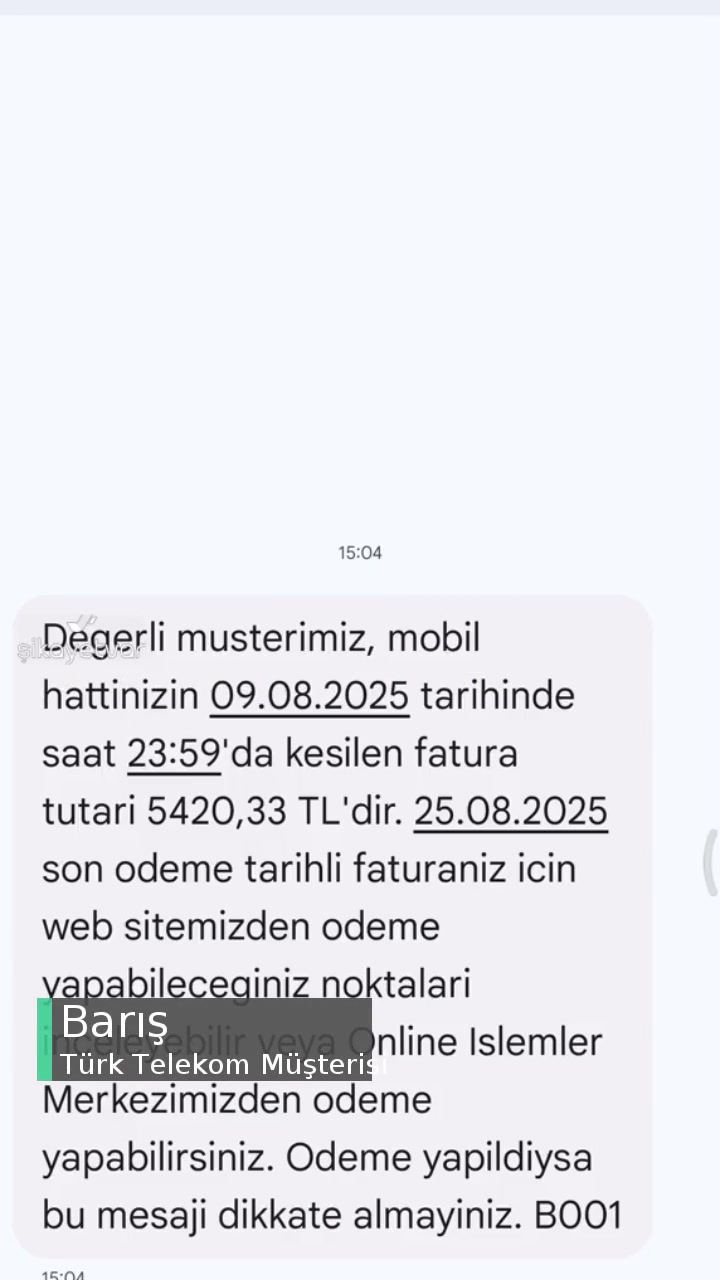This screenshot has height=1280, width=720.
Task: Click the şikayetvar watermark logo
Action: point(80,648)
